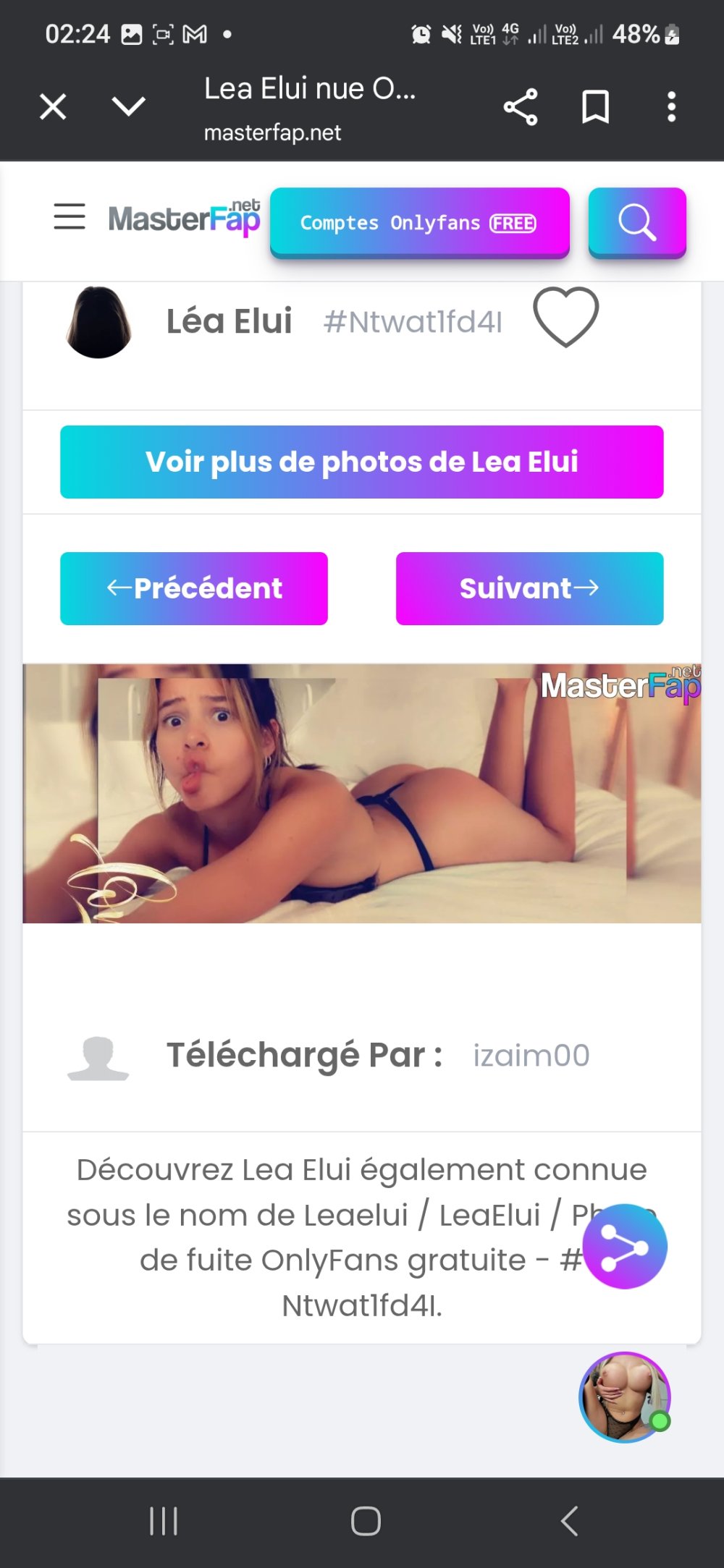Go to the Précédent photo
724x1568 pixels.
pyautogui.click(x=194, y=588)
